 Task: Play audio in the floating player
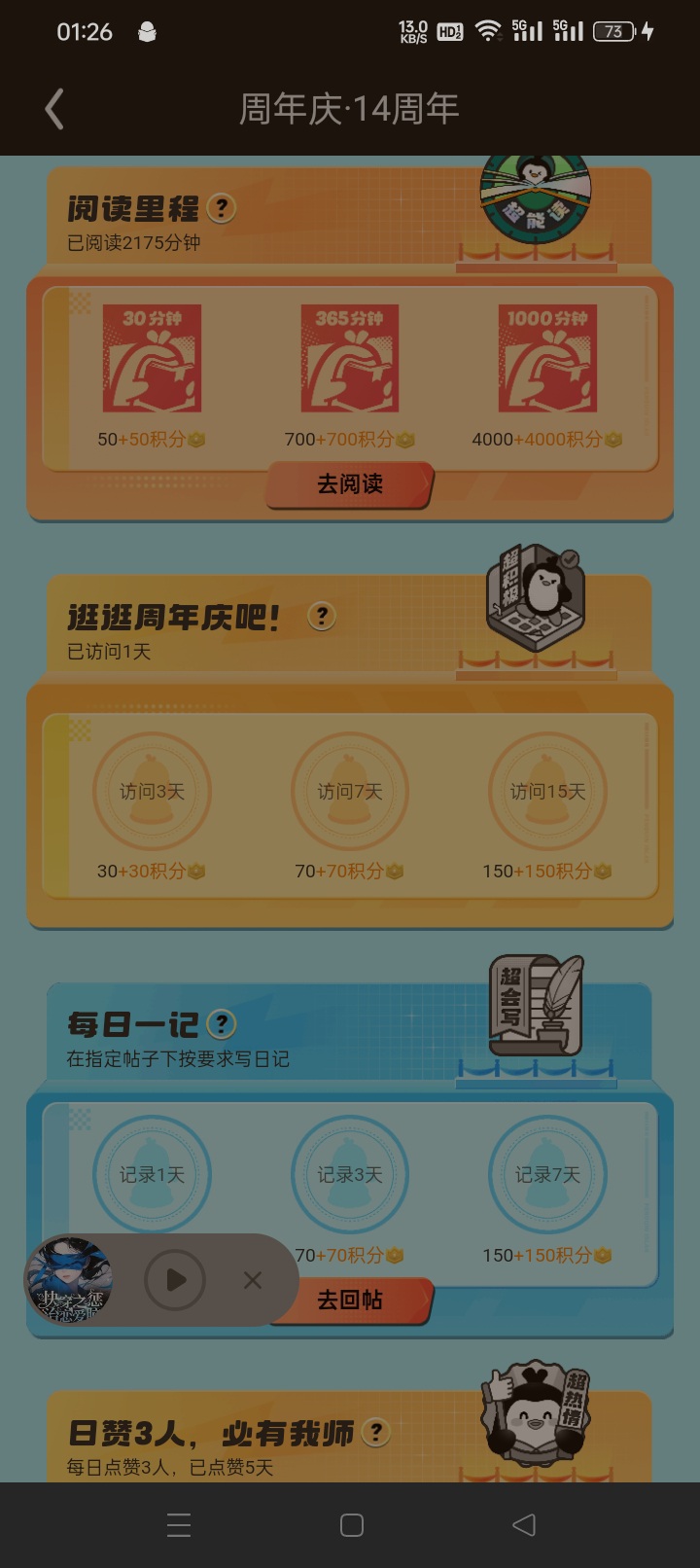tap(175, 1280)
